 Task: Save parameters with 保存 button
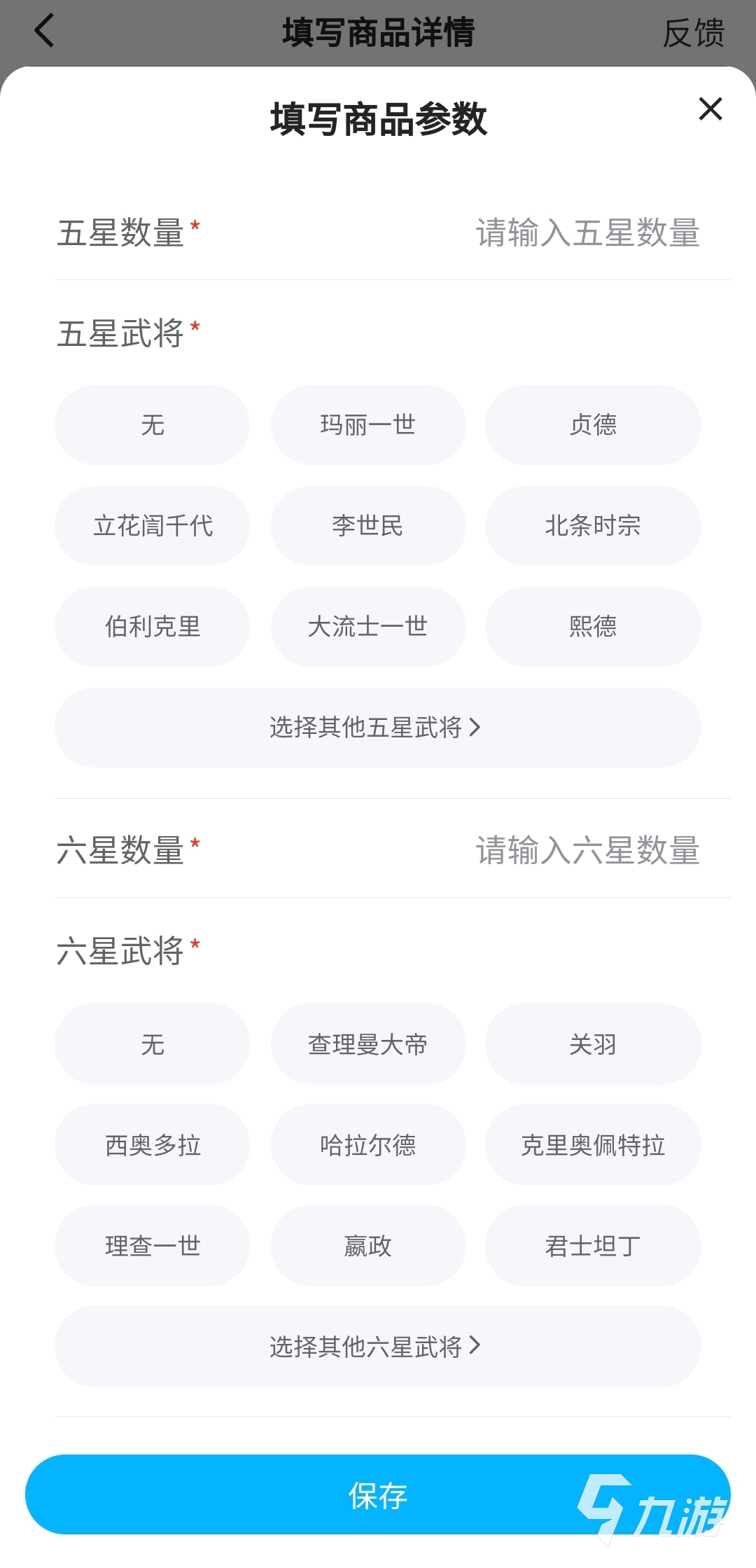tap(377, 1494)
